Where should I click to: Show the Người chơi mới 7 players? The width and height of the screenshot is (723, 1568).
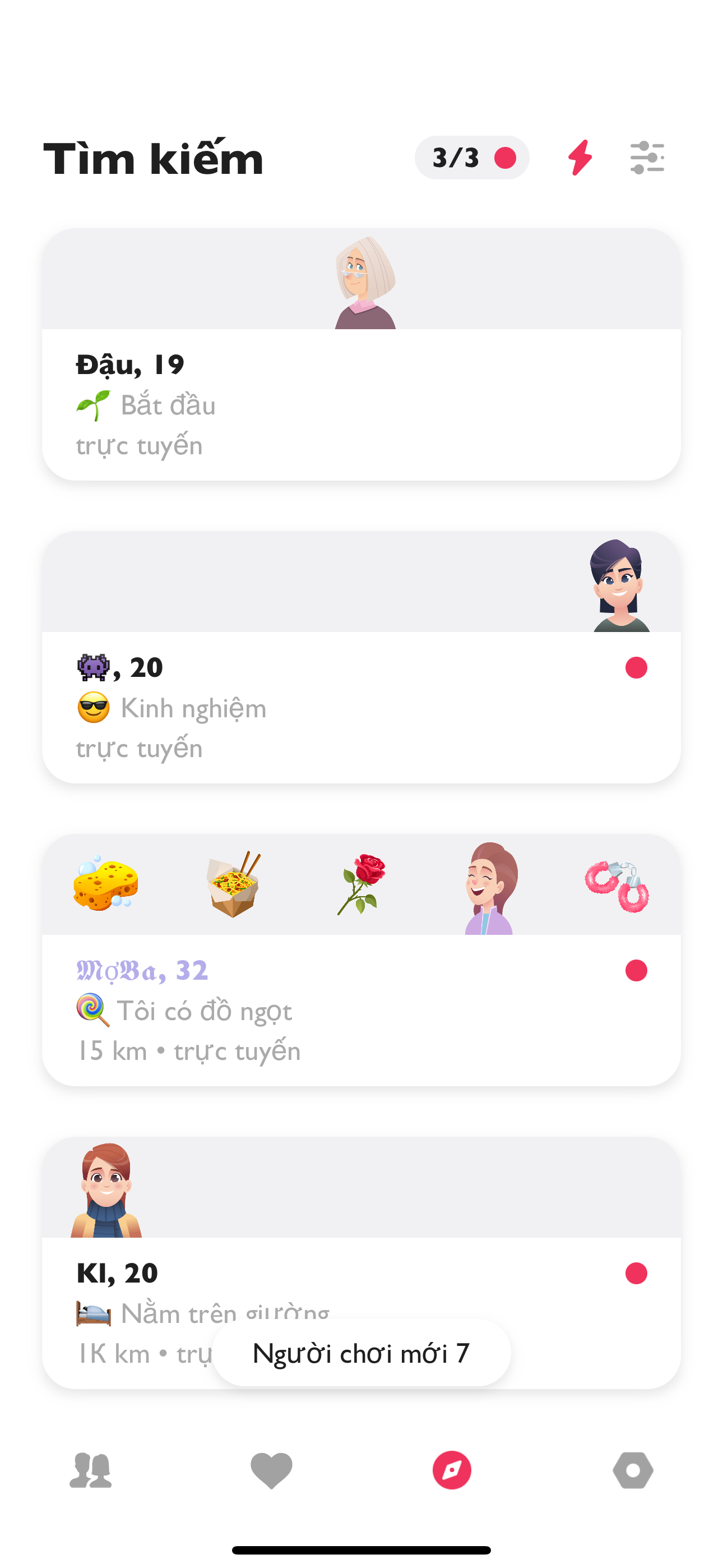[x=361, y=1353]
